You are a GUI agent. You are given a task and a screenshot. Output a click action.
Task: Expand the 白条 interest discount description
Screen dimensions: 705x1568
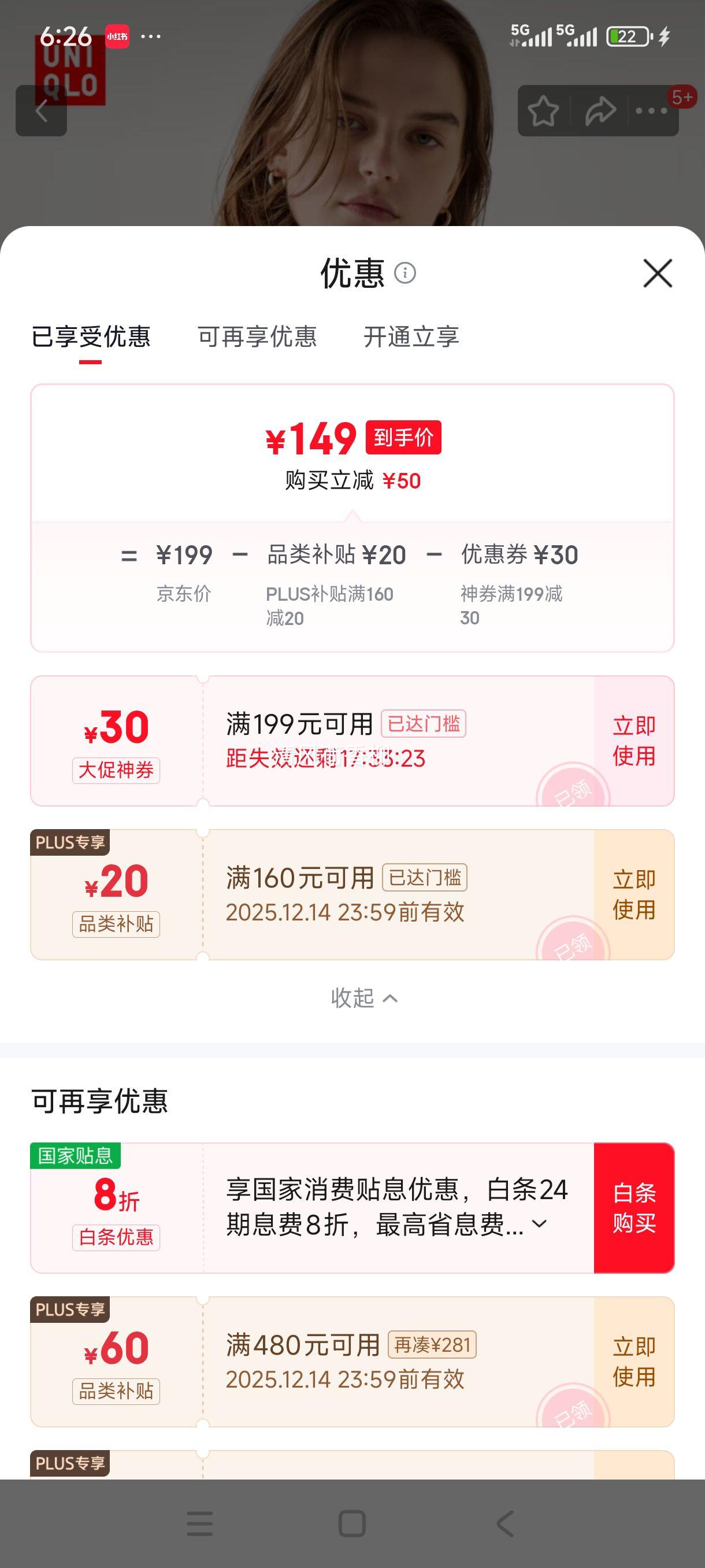pos(540,1223)
